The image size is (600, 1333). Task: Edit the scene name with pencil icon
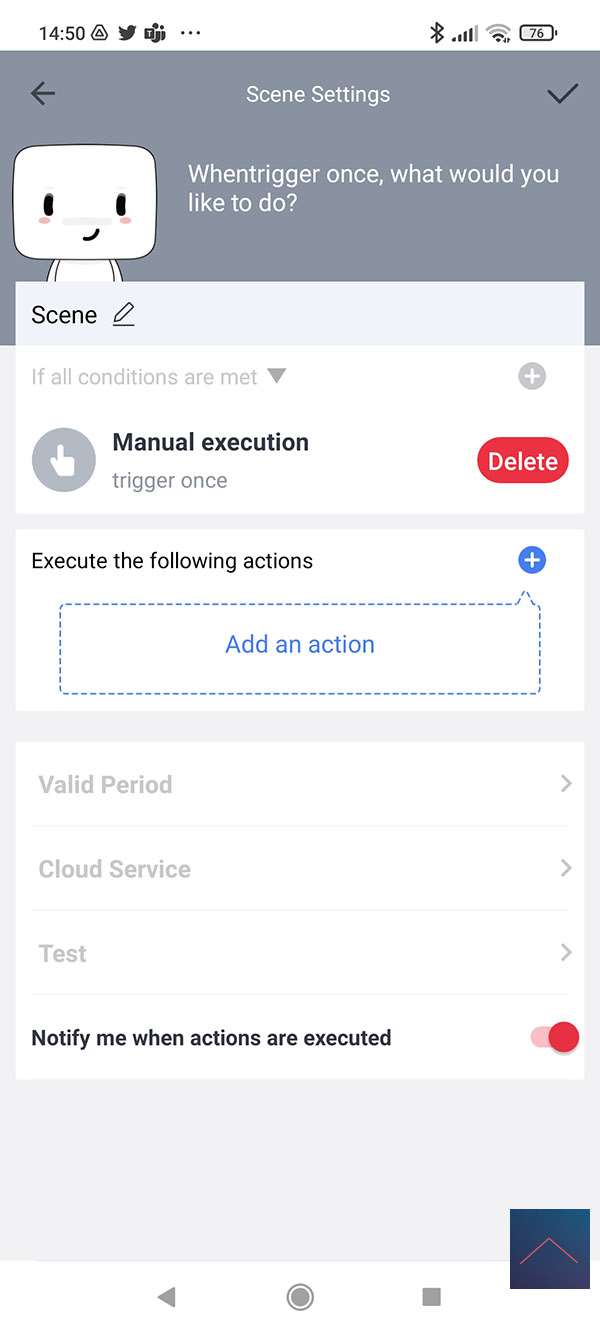pyautogui.click(x=123, y=315)
